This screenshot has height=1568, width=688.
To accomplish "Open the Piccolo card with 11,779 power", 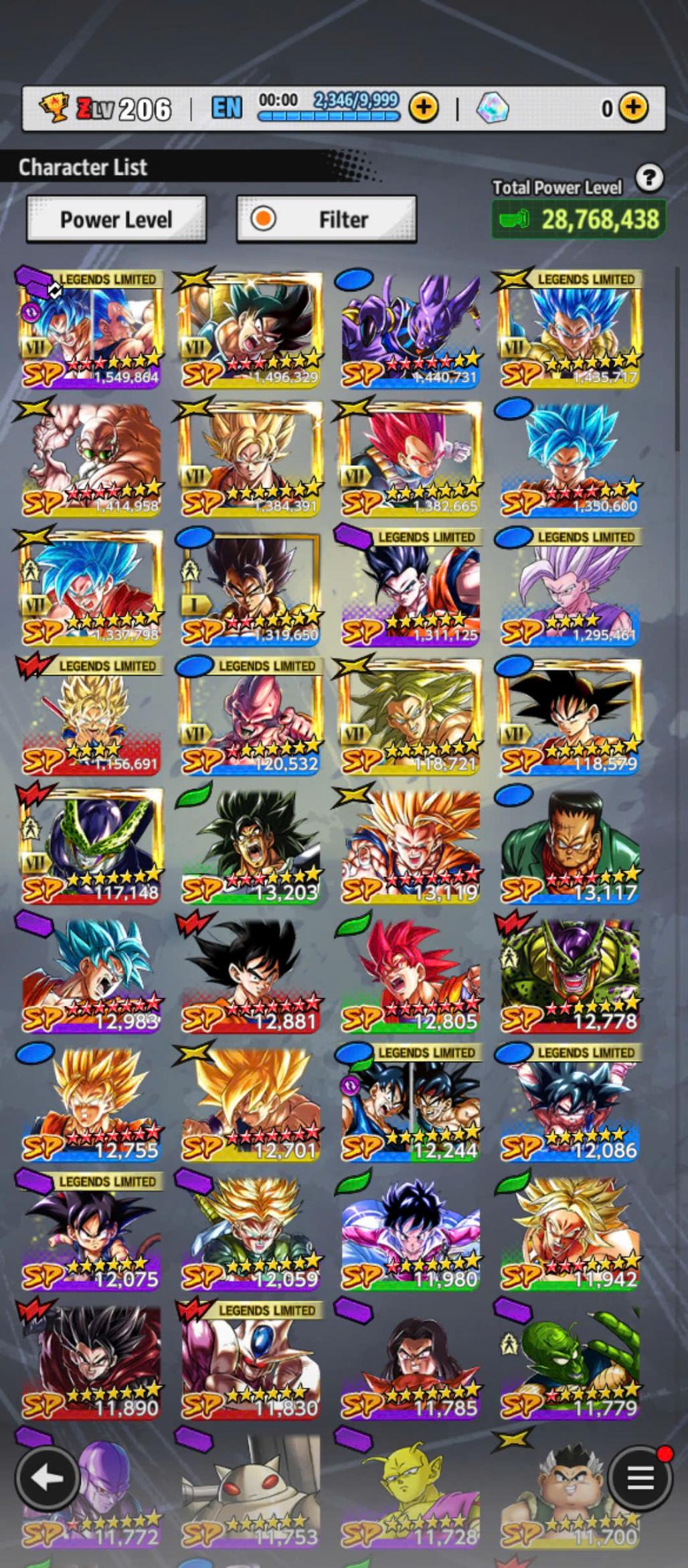I will (569, 1360).
